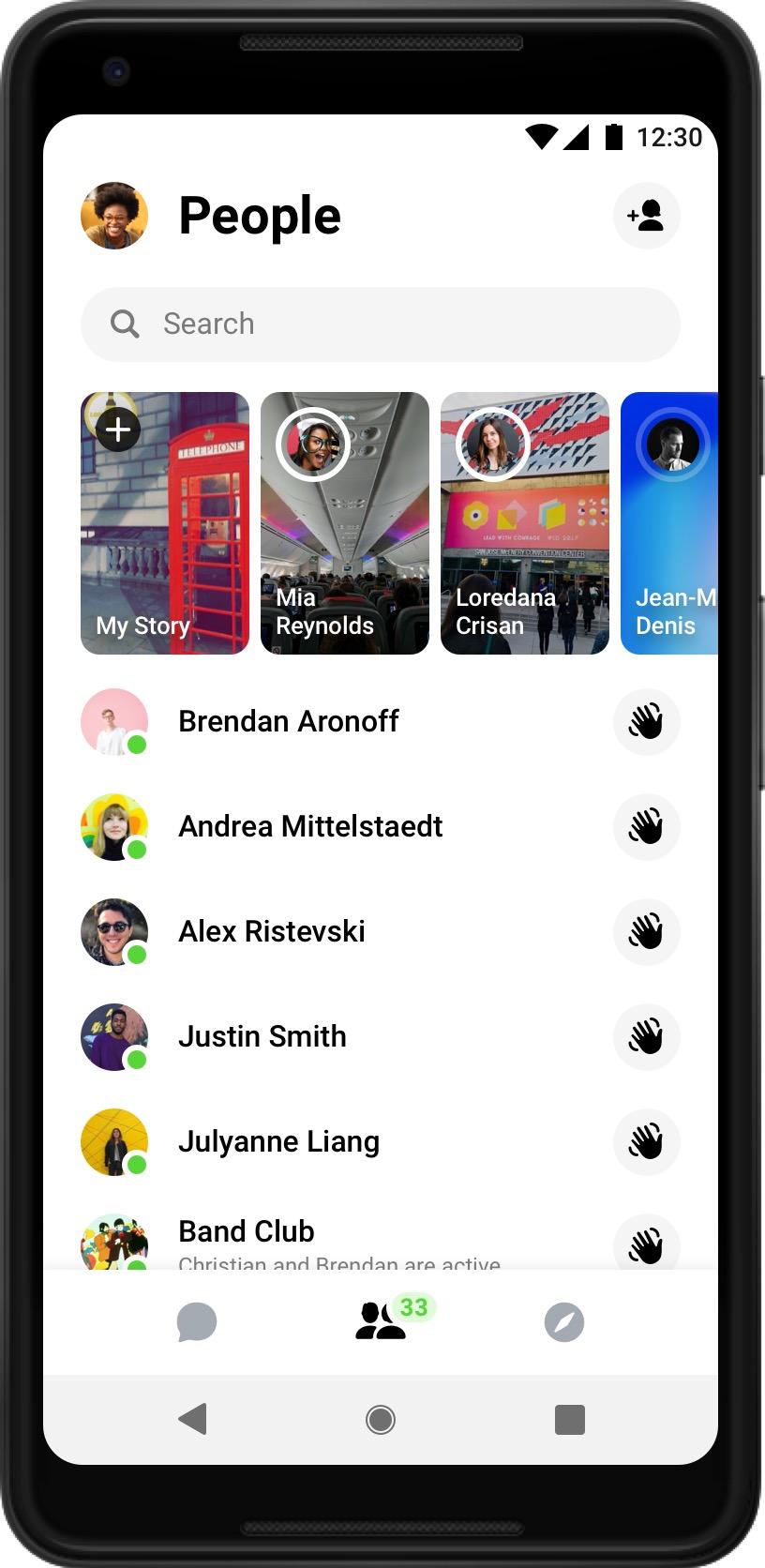Screen dimensions: 765x1568
Task: Wave at Julyanne Liang
Action: tap(646, 1141)
